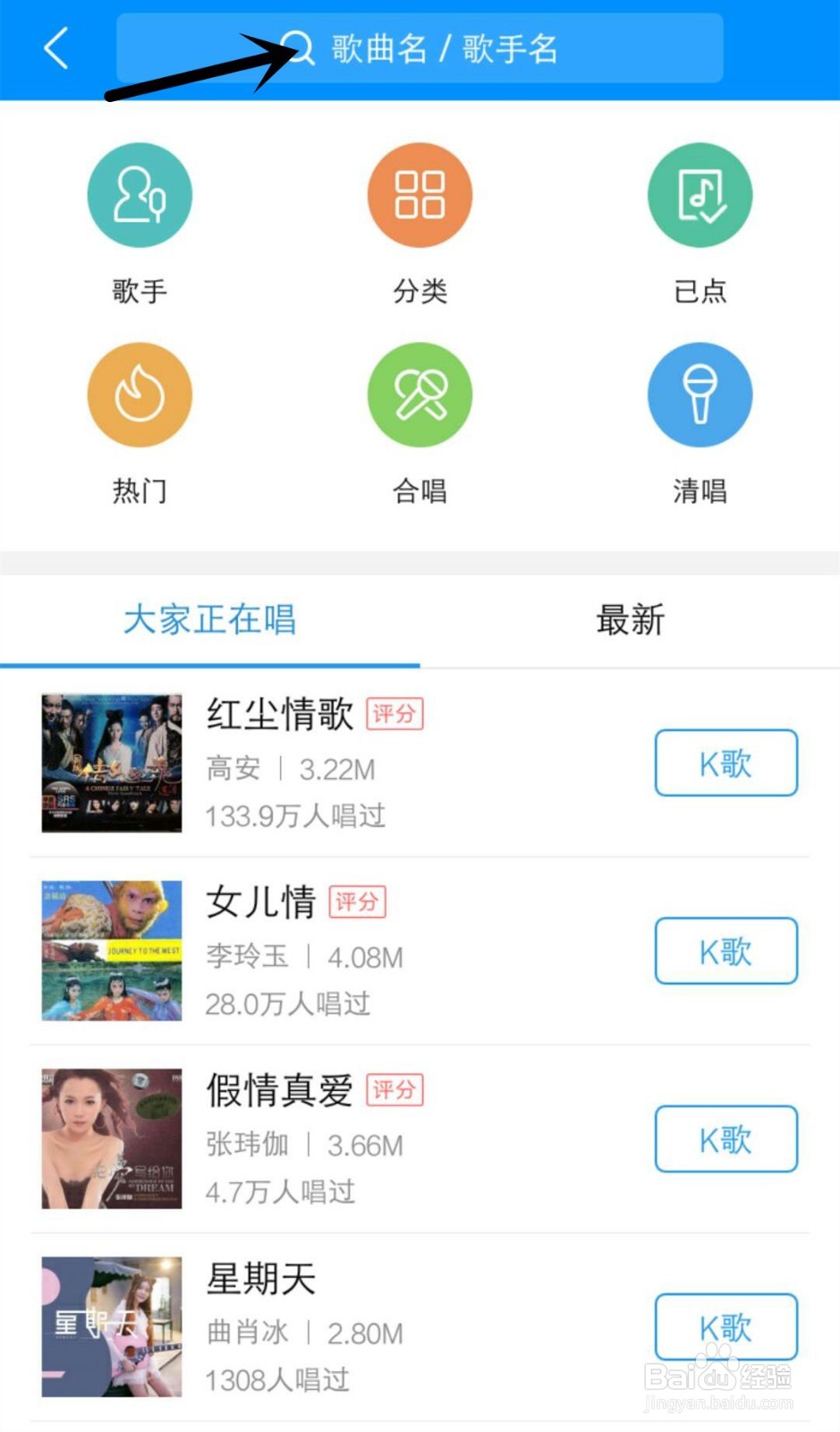The height and width of the screenshot is (1432, 840).
Task: Open the 清唱 section
Action: pyautogui.click(x=700, y=424)
